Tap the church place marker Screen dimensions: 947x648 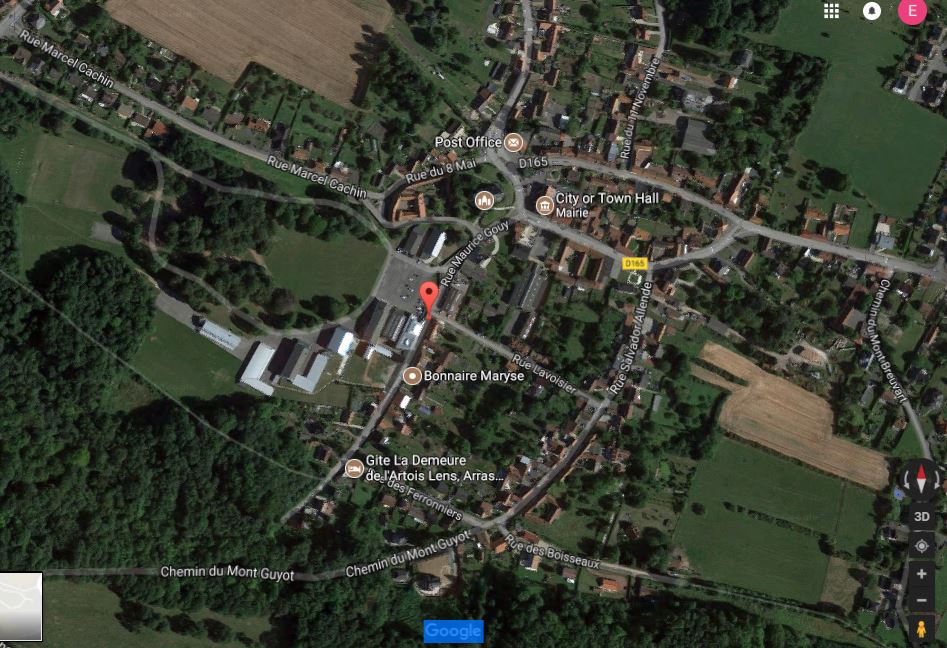(485, 200)
